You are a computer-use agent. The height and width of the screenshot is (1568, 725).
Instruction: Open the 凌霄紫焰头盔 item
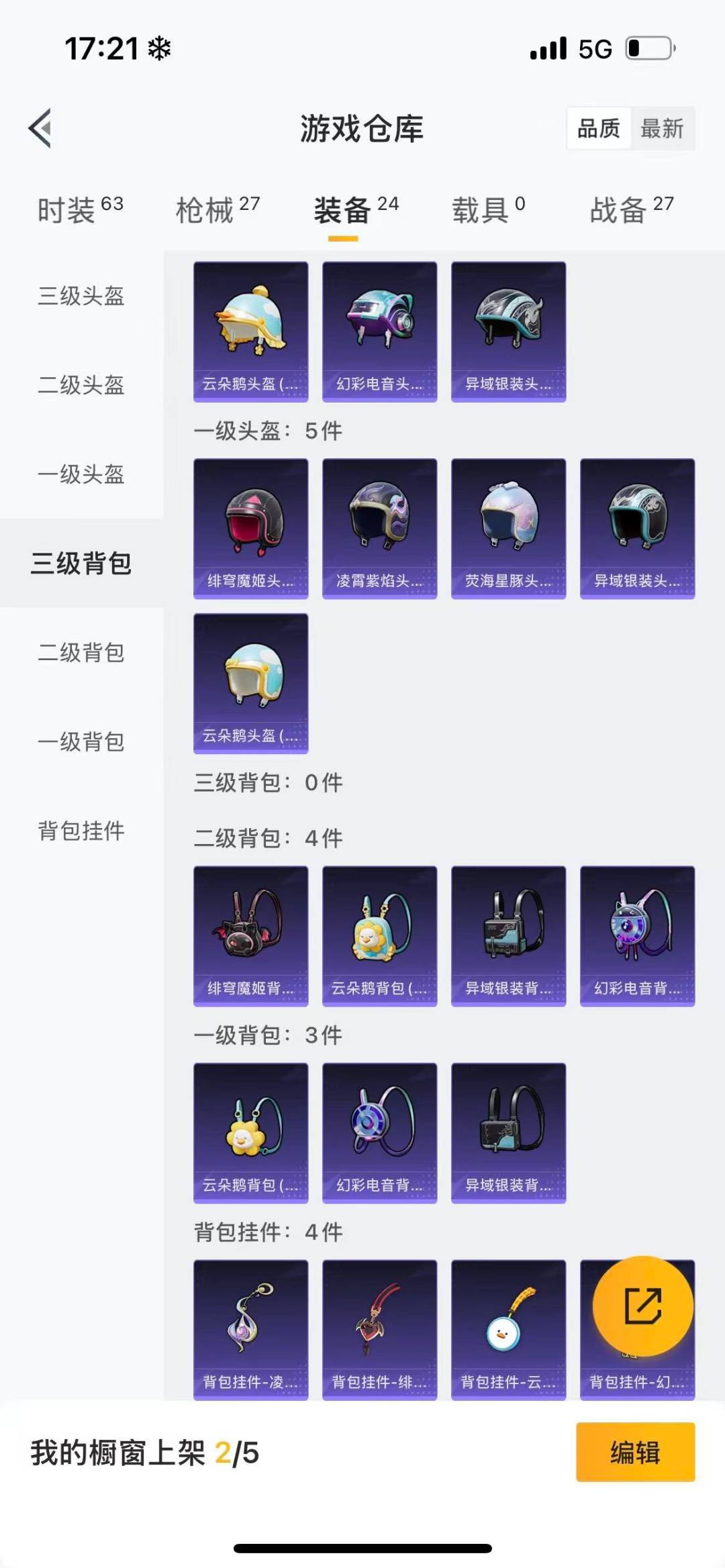click(379, 528)
